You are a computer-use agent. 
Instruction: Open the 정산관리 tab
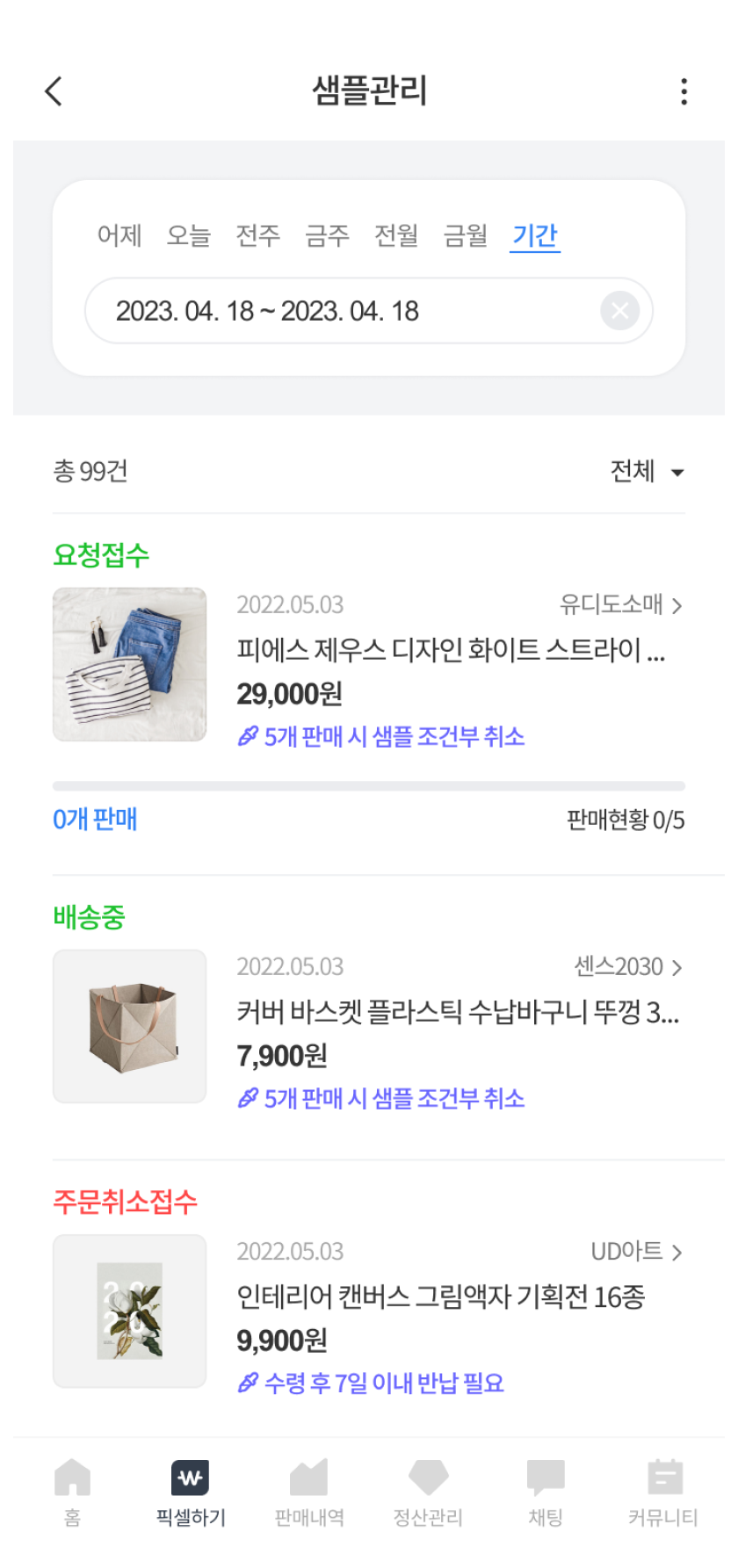428,1492
